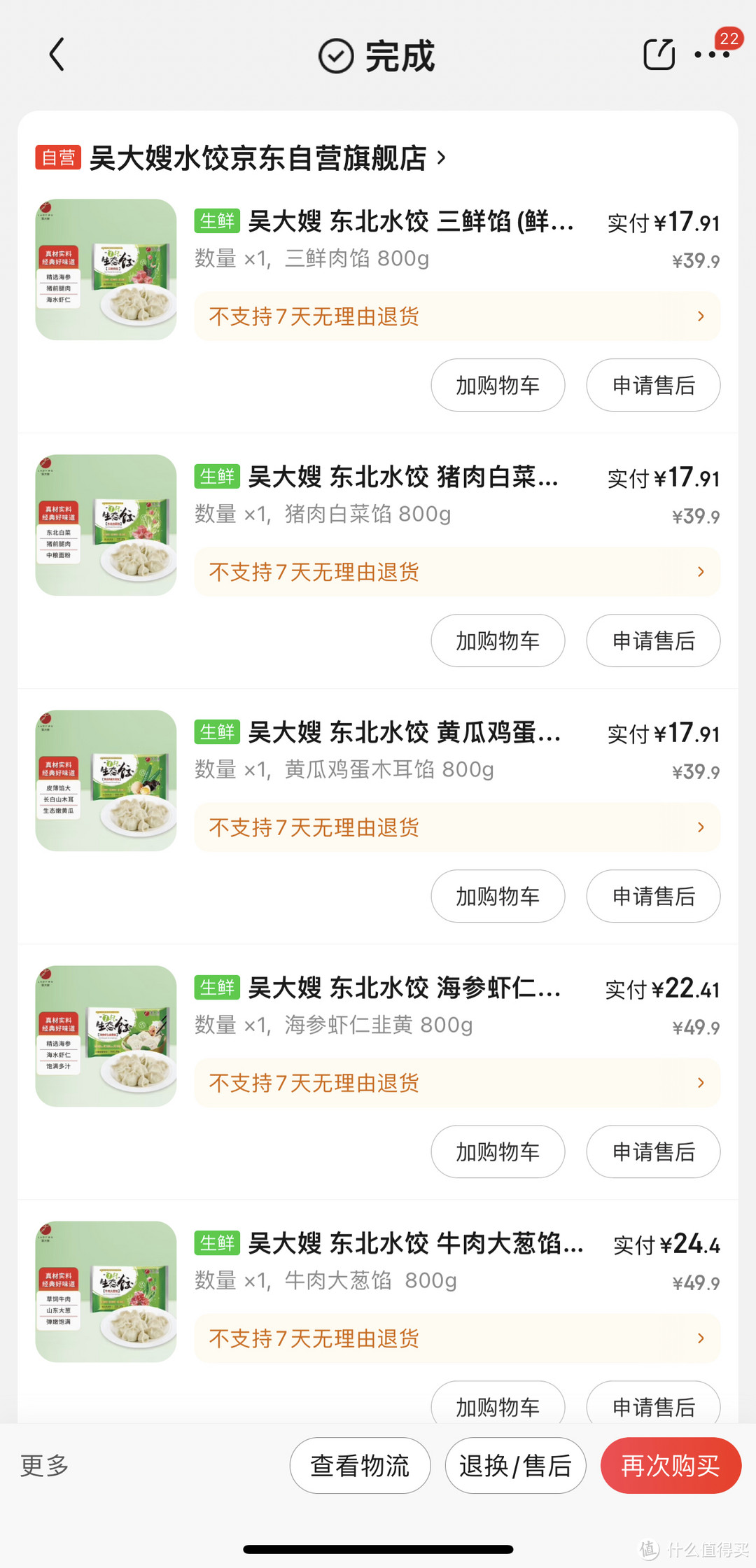The width and height of the screenshot is (756, 1568).
Task: Tap 更多 at bottom left
Action: click(44, 1465)
